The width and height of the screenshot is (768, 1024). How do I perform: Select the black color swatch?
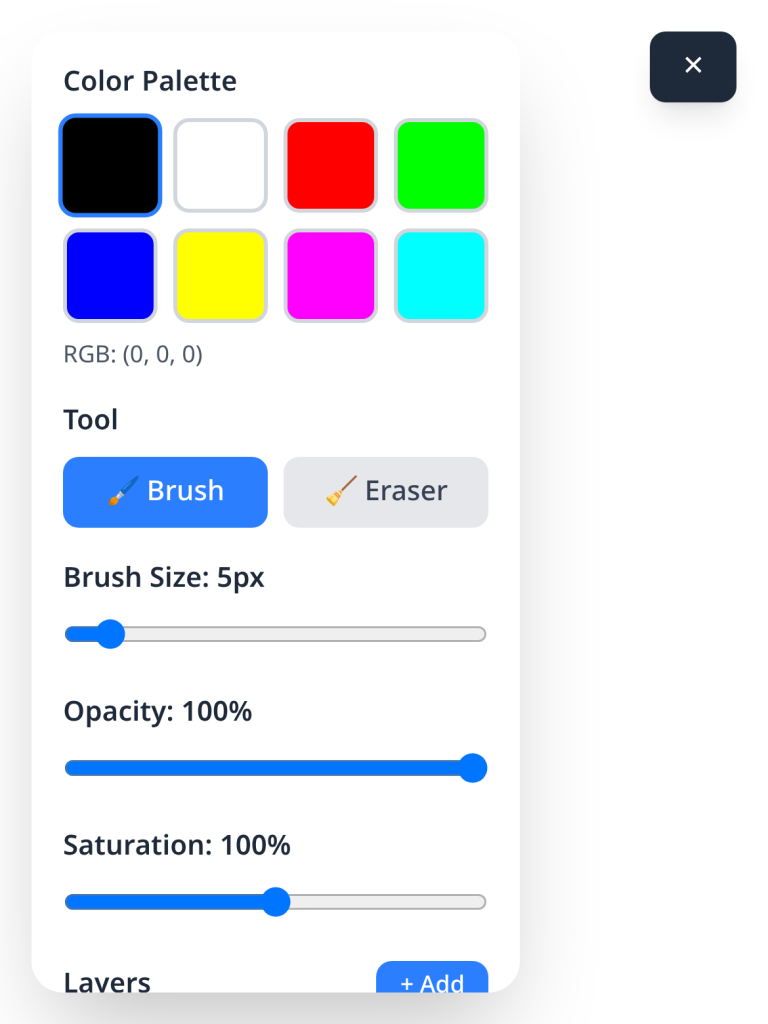(x=110, y=165)
